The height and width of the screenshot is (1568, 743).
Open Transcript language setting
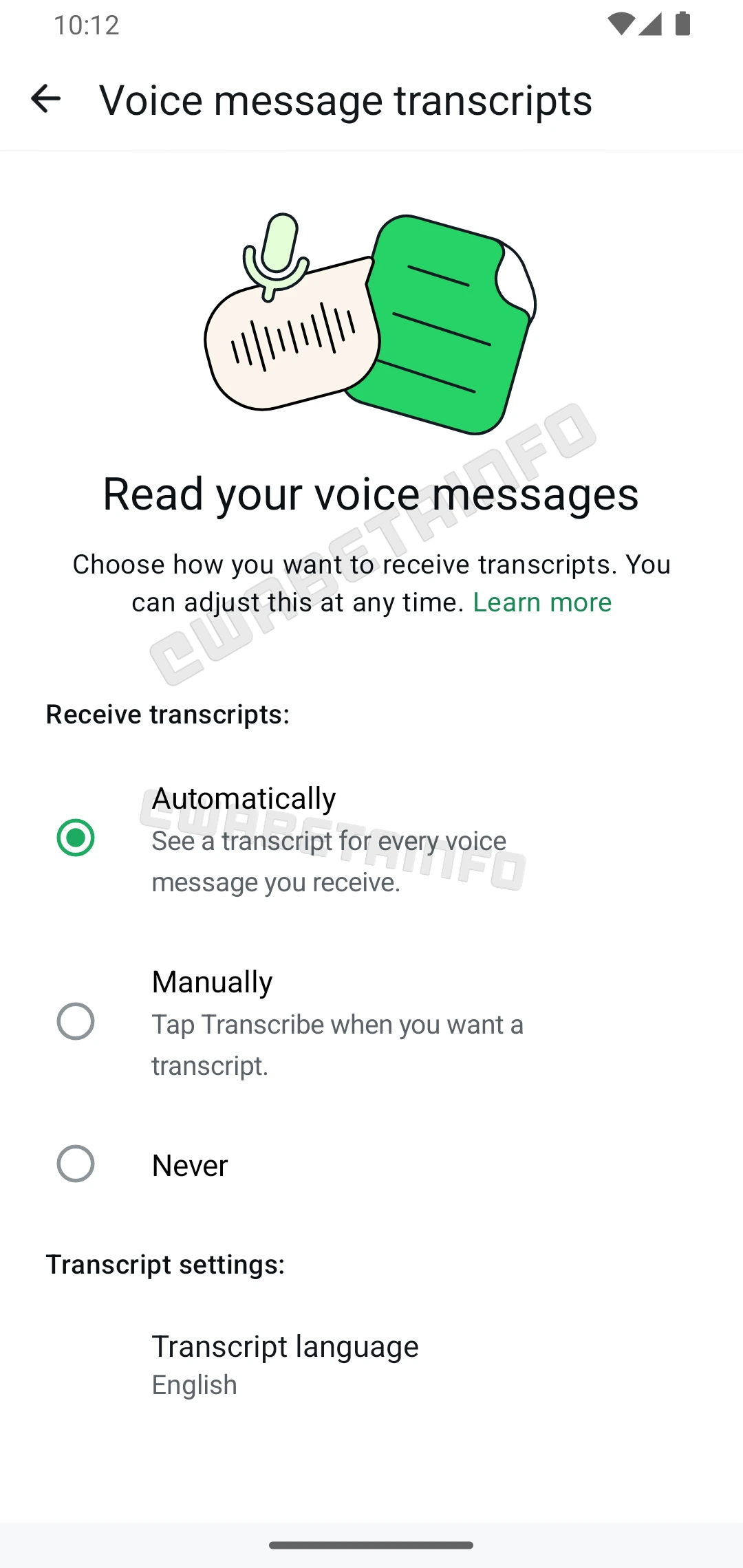coord(285,1364)
